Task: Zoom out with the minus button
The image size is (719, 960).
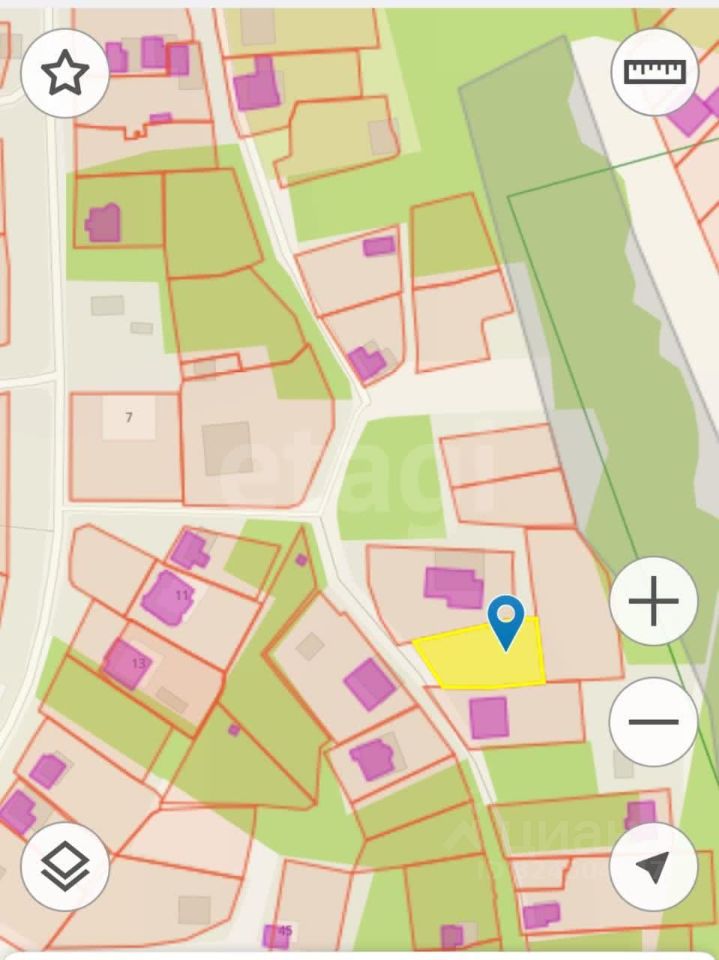Action: (x=653, y=721)
